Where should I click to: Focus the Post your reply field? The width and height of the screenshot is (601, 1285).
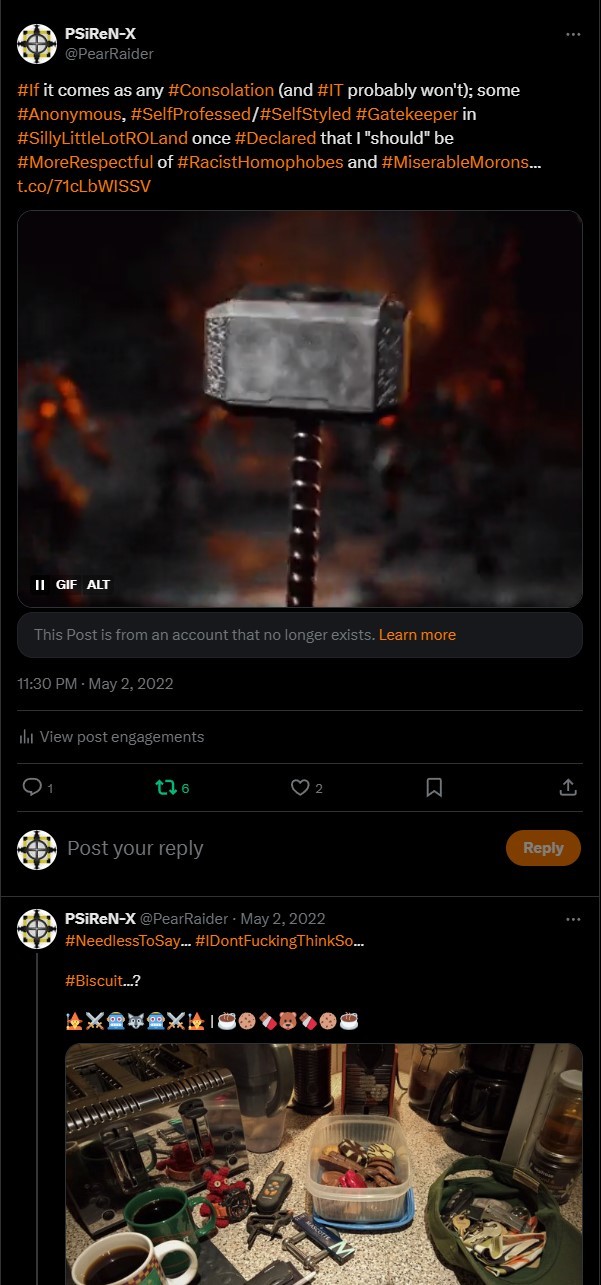click(280, 849)
